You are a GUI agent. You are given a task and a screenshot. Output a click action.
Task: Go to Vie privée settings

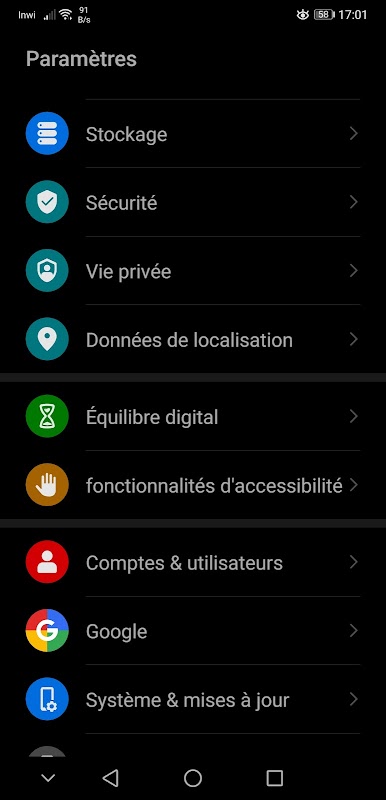[193, 271]
